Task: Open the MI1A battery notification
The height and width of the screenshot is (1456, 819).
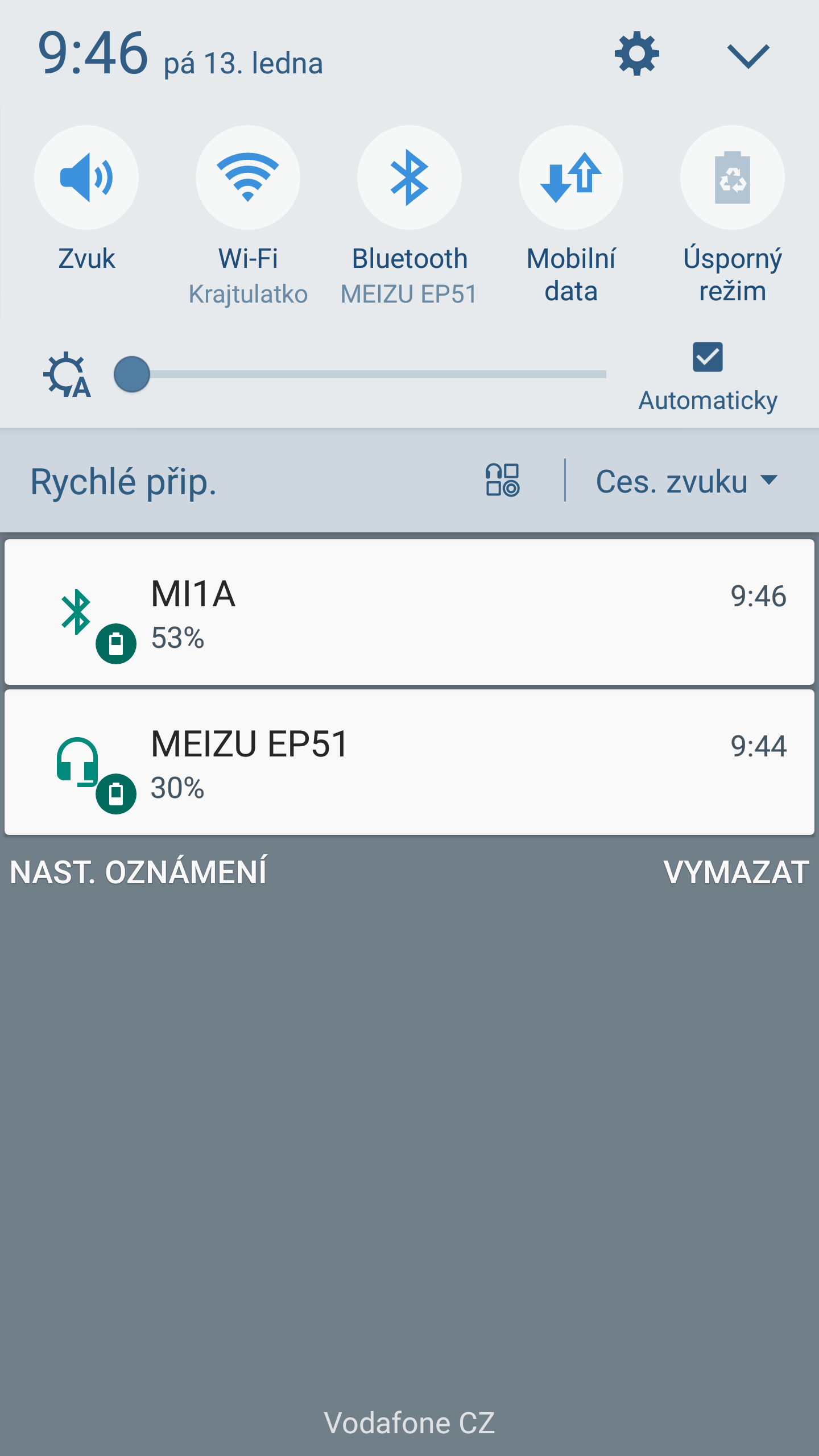Action: point(409,612)
